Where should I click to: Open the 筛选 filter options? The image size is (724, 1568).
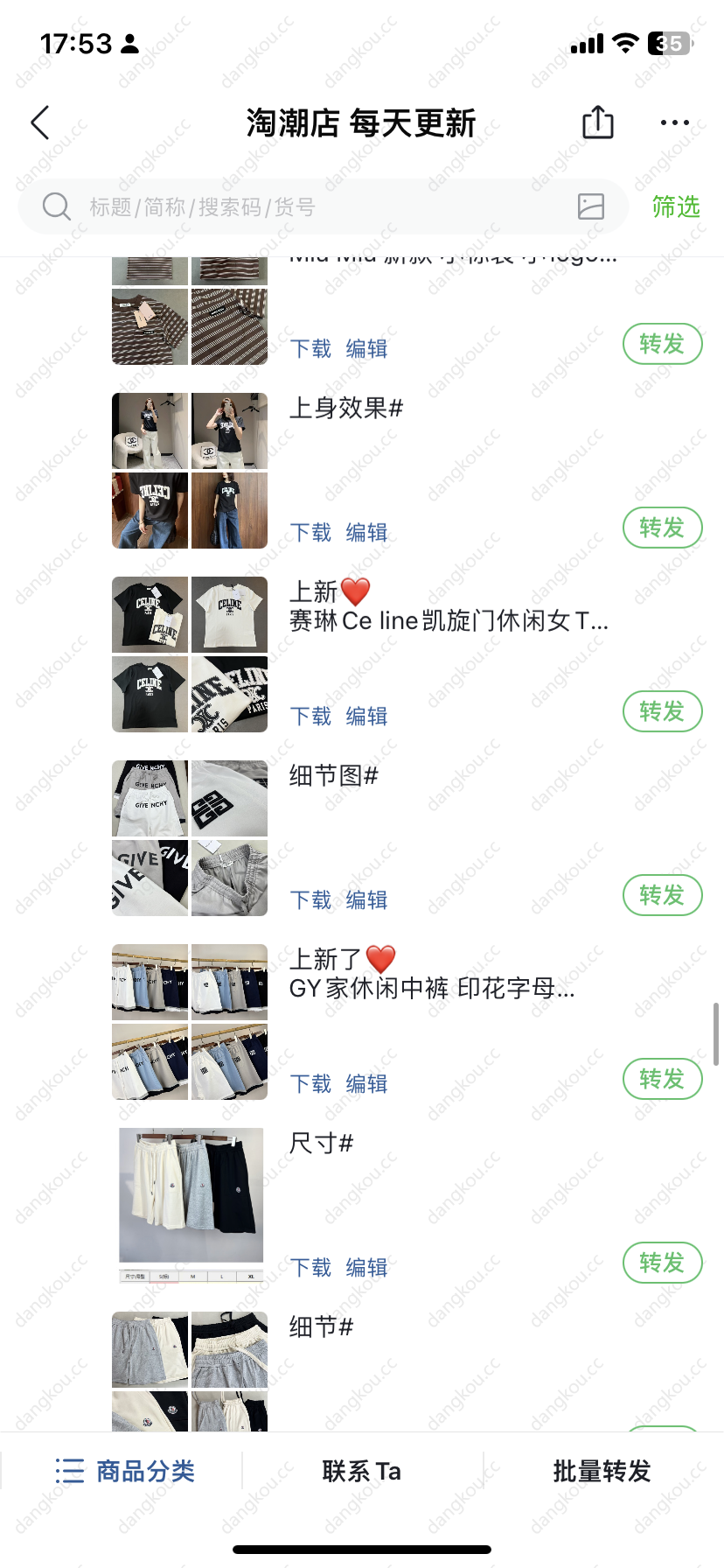(x=676, y=207)
